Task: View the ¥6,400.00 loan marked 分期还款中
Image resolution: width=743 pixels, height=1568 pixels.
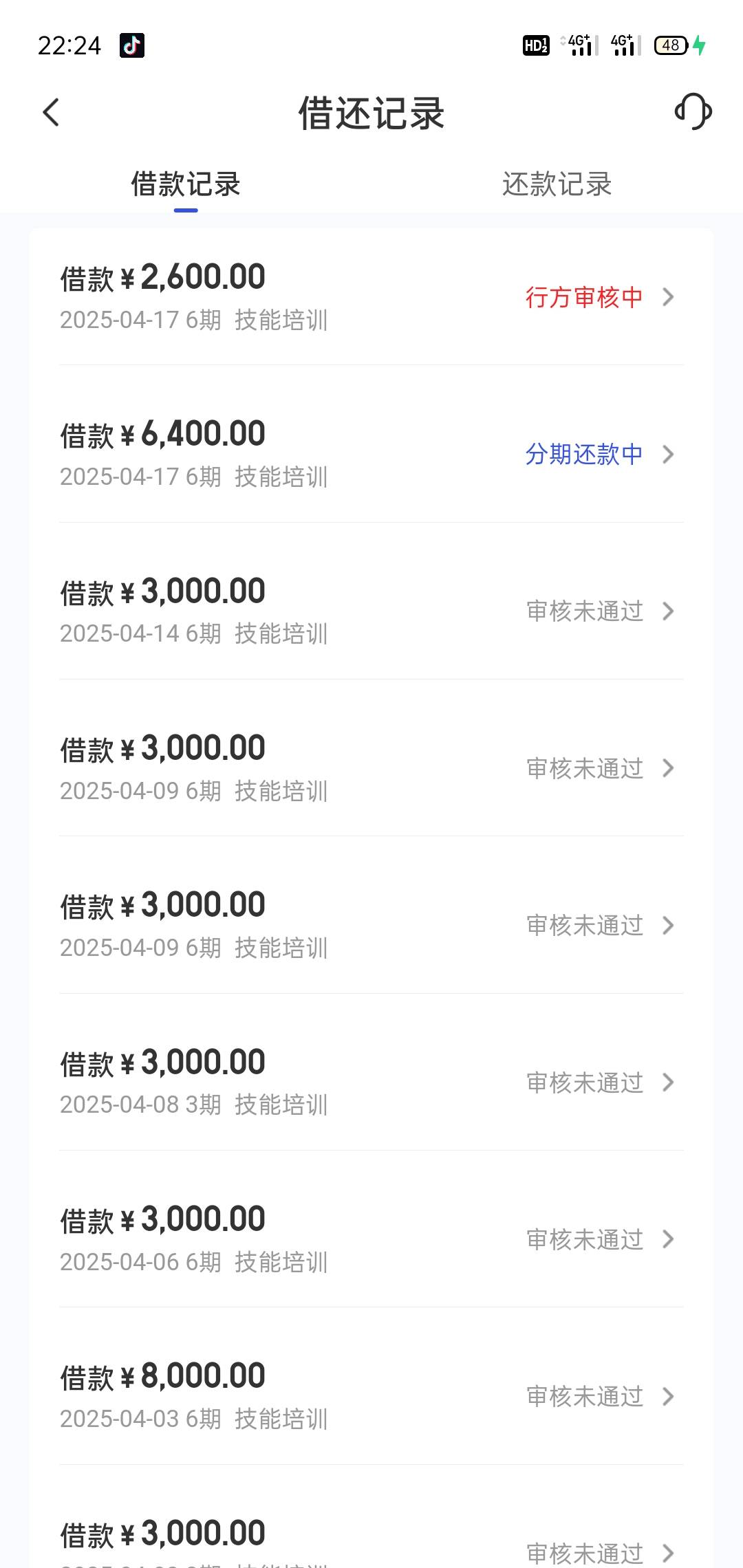Action: tap(371, 454)
